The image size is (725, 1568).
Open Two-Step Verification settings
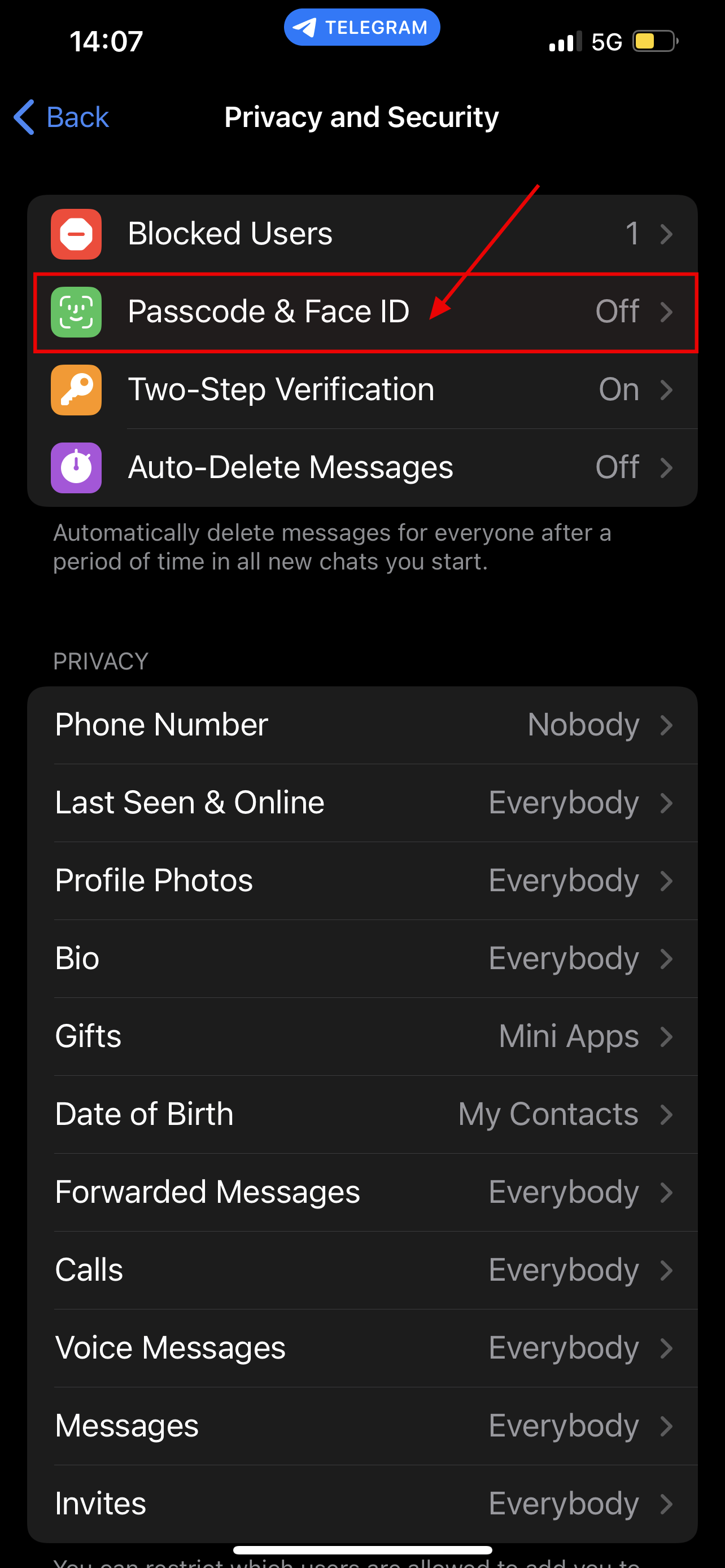[362, 389]
